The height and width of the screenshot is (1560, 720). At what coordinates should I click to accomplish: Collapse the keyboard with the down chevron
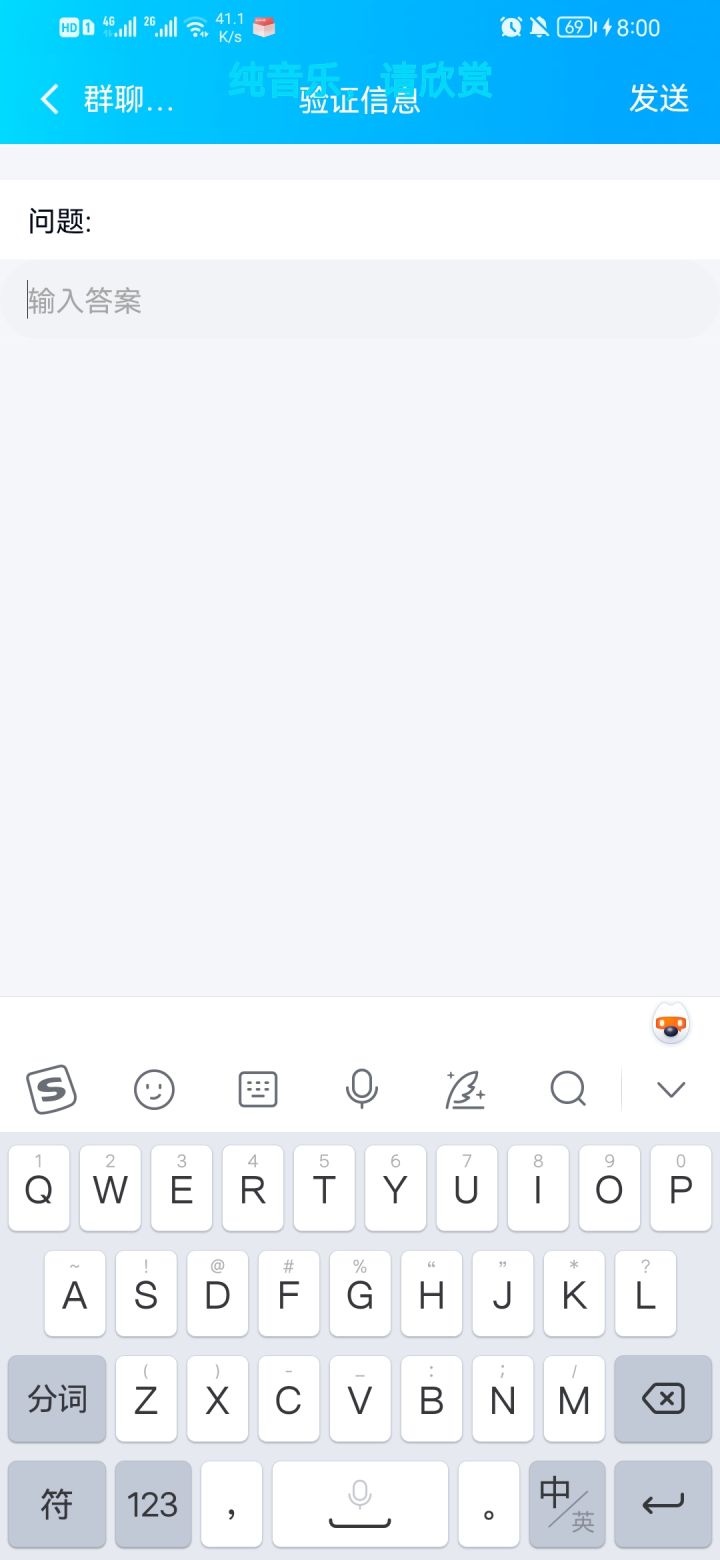tap(669, 1089)
